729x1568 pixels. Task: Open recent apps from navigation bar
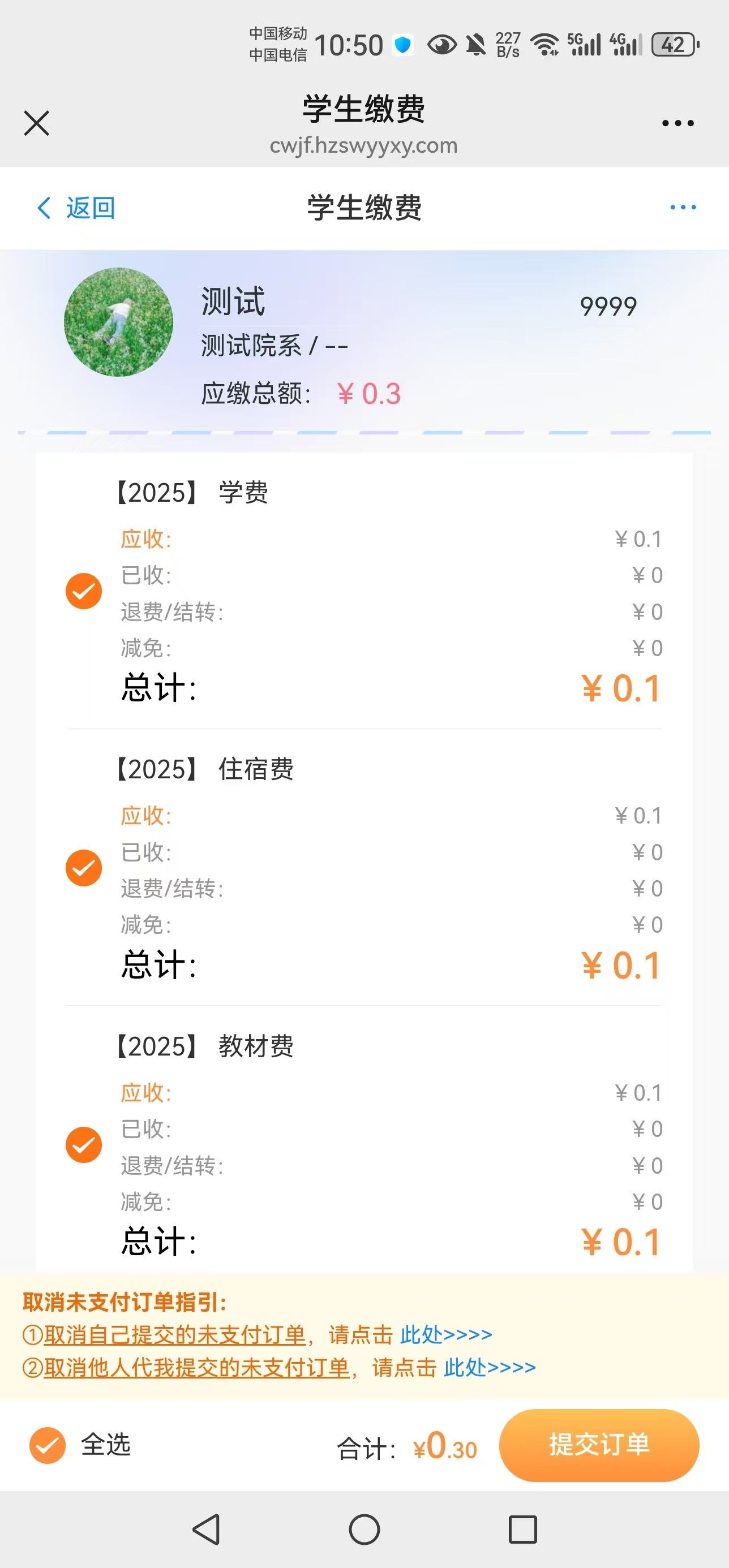click(x=522, y=1529)
